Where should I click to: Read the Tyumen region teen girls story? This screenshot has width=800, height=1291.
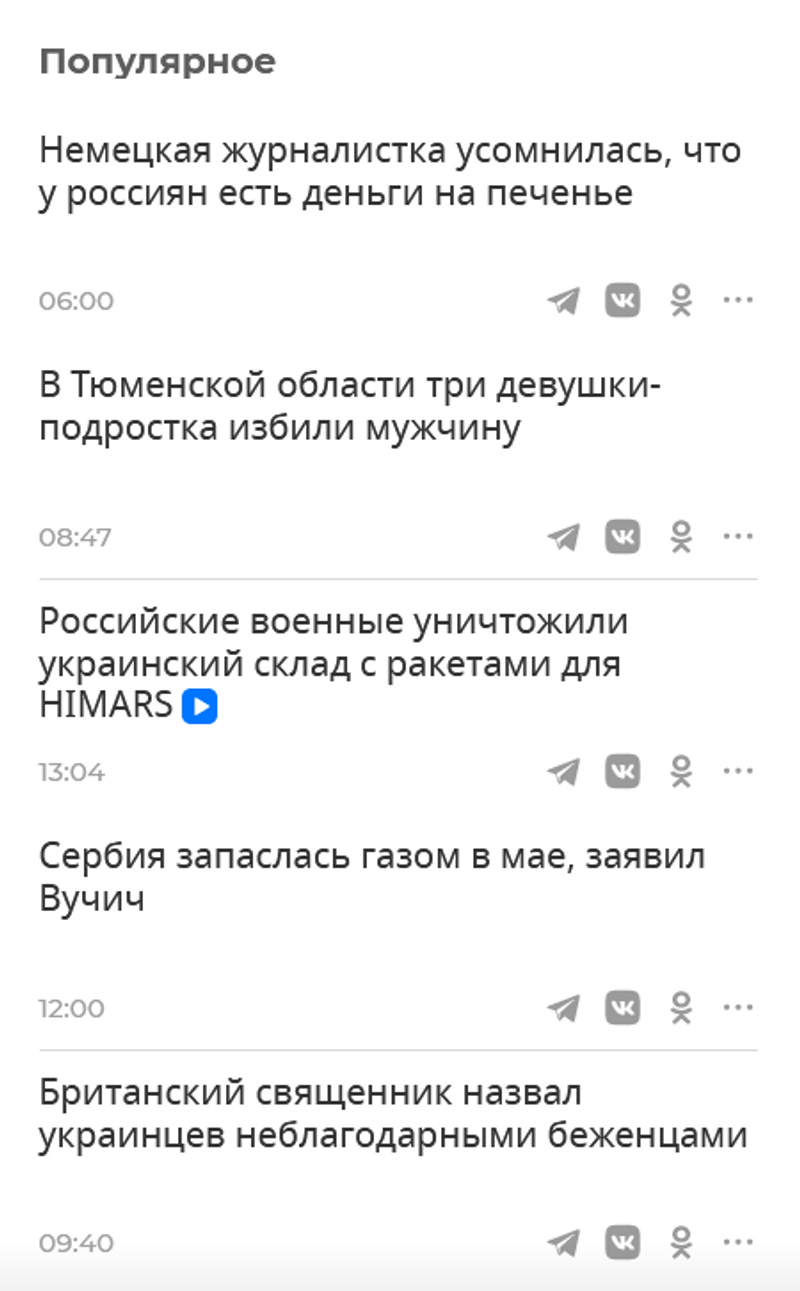pyautogui.click(x=350, y=407)
